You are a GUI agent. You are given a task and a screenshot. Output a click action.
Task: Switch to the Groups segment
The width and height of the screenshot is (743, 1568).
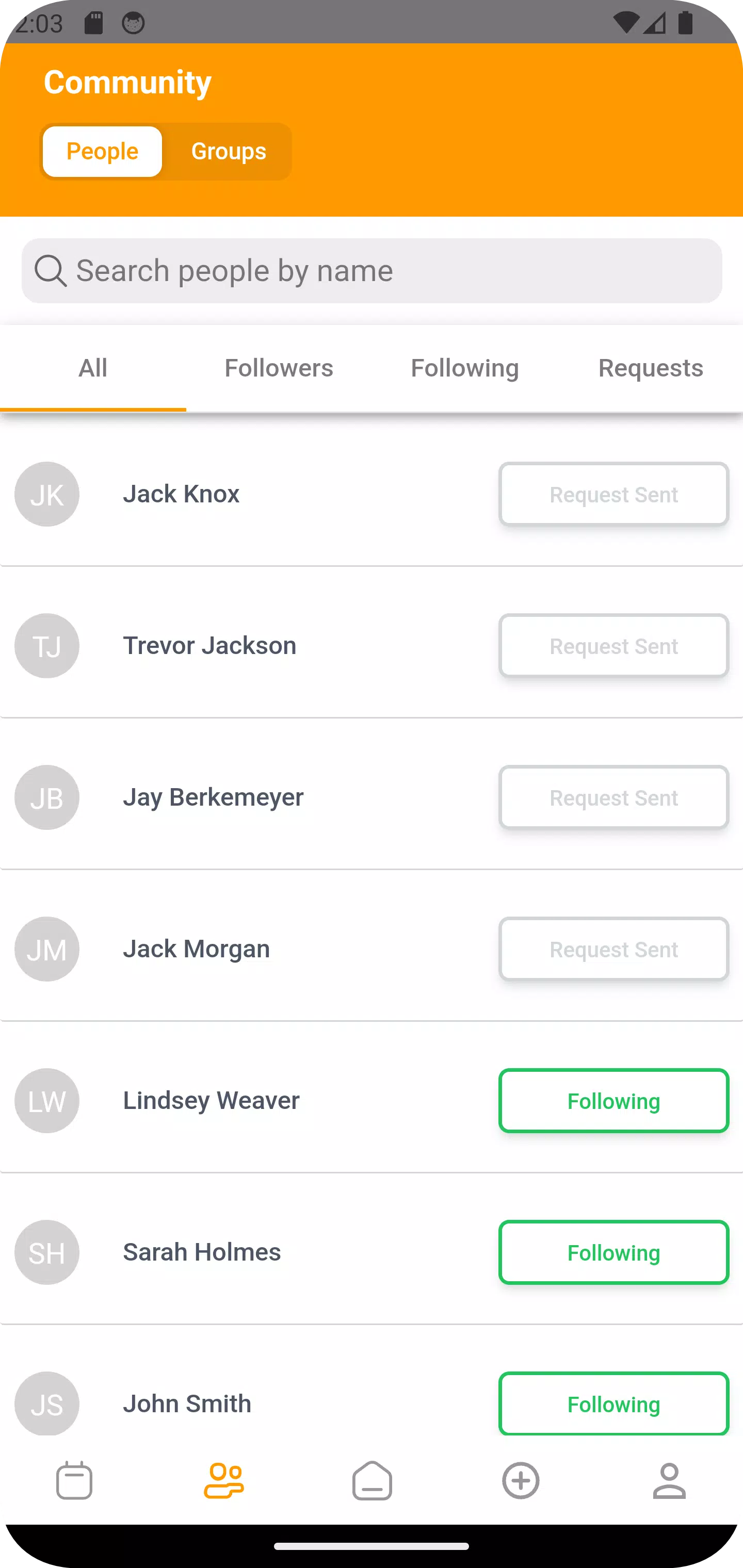coord(229,151)
